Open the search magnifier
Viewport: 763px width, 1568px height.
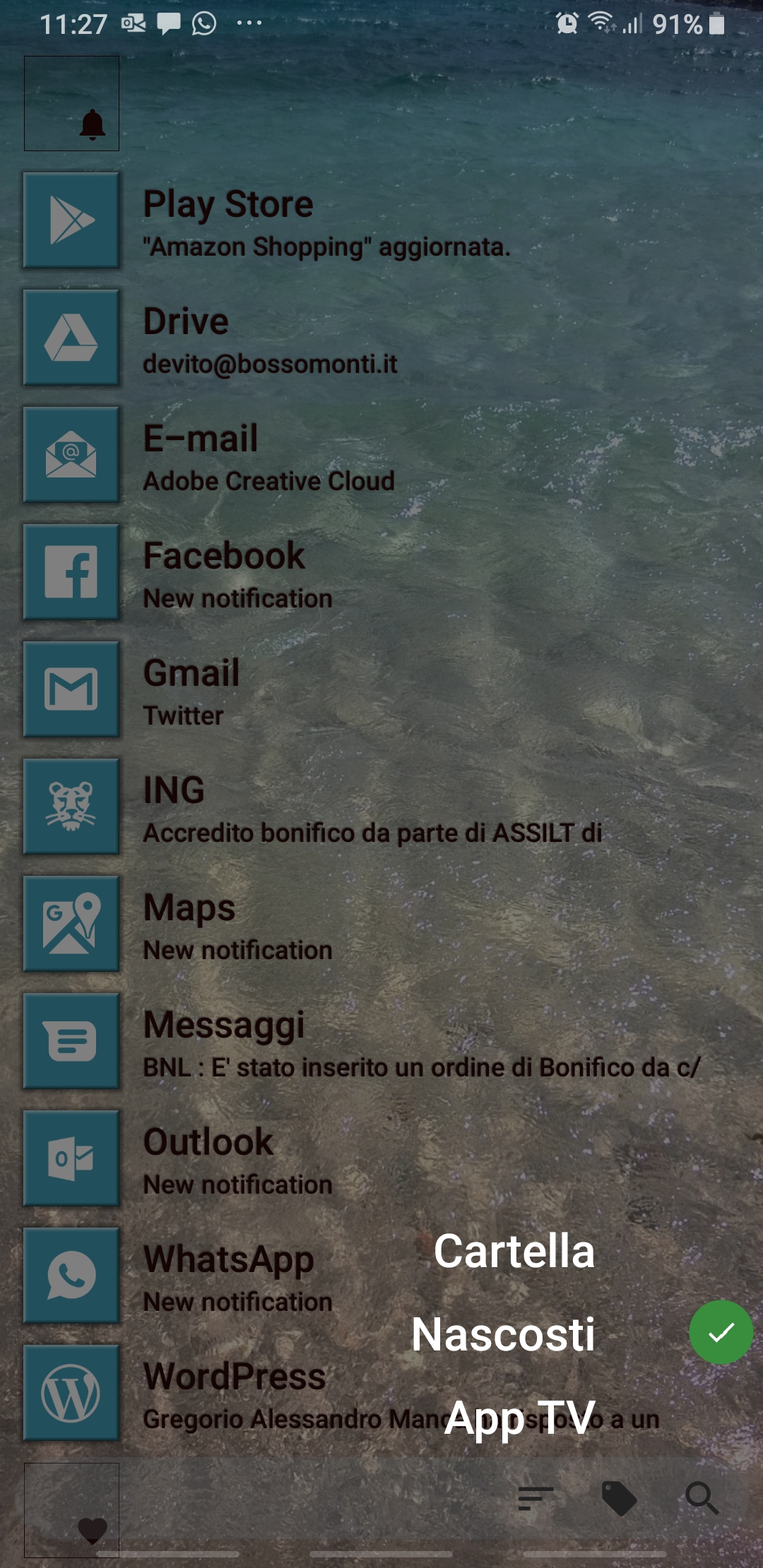tap(702, 1497)
